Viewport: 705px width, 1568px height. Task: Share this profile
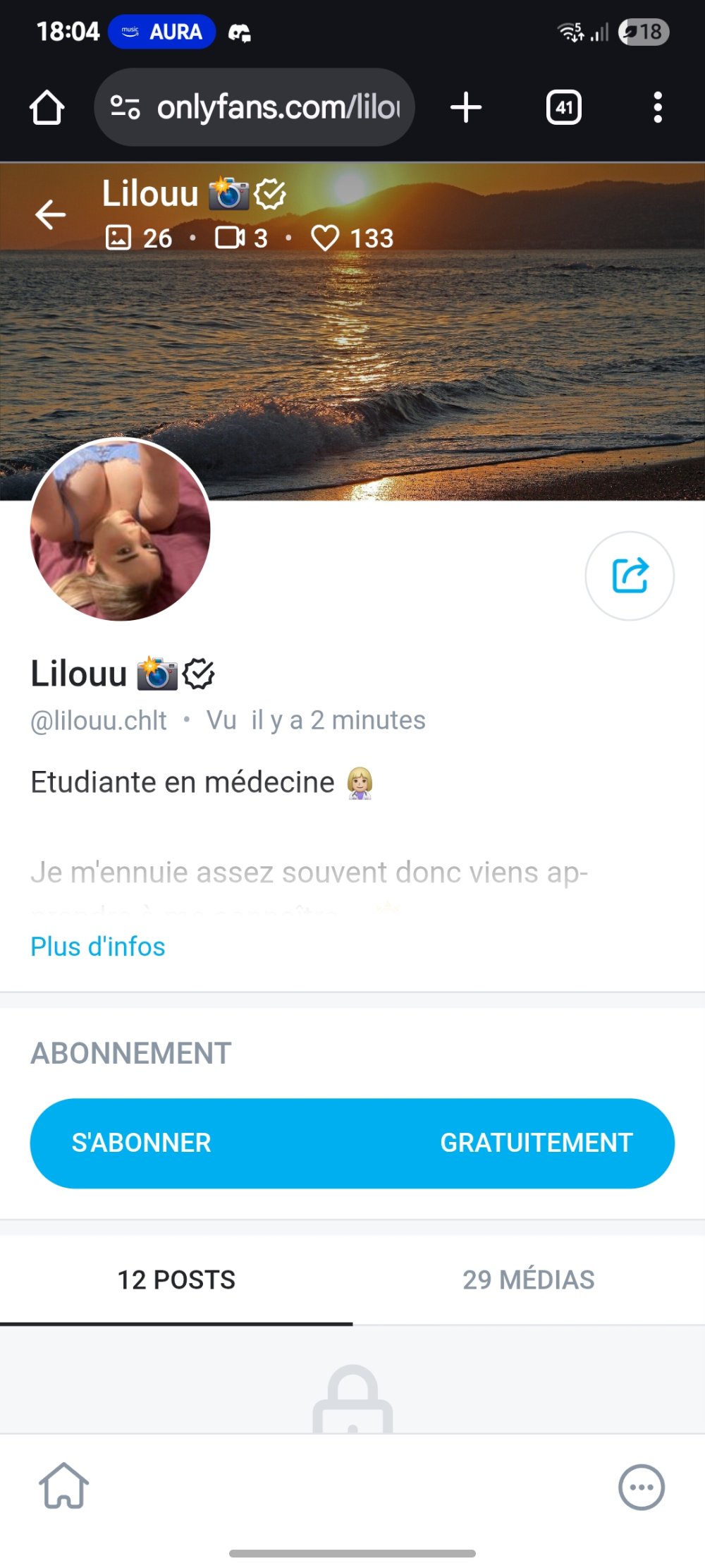(629, 576)
